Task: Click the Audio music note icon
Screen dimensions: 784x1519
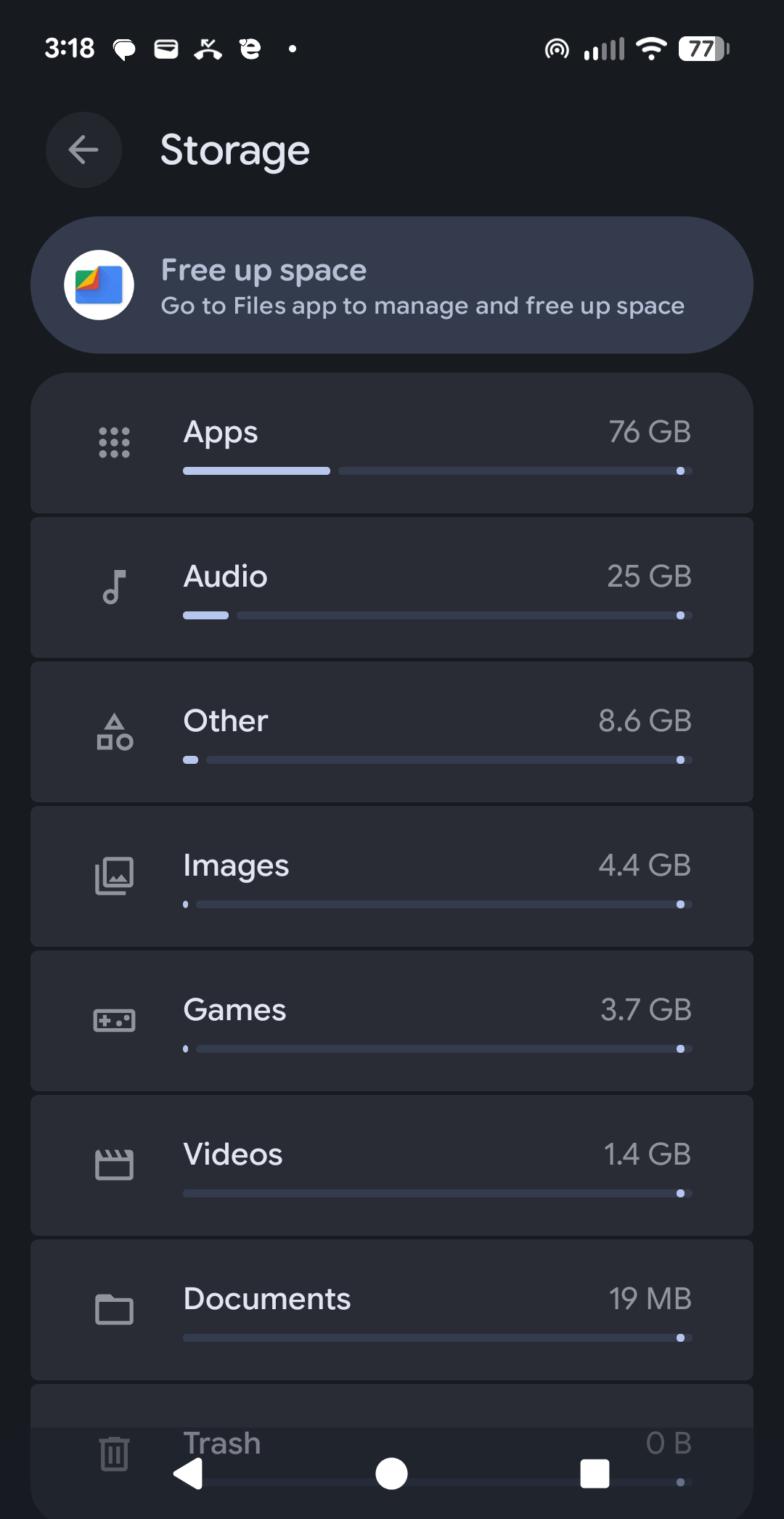Action: [x=114, y=586]
